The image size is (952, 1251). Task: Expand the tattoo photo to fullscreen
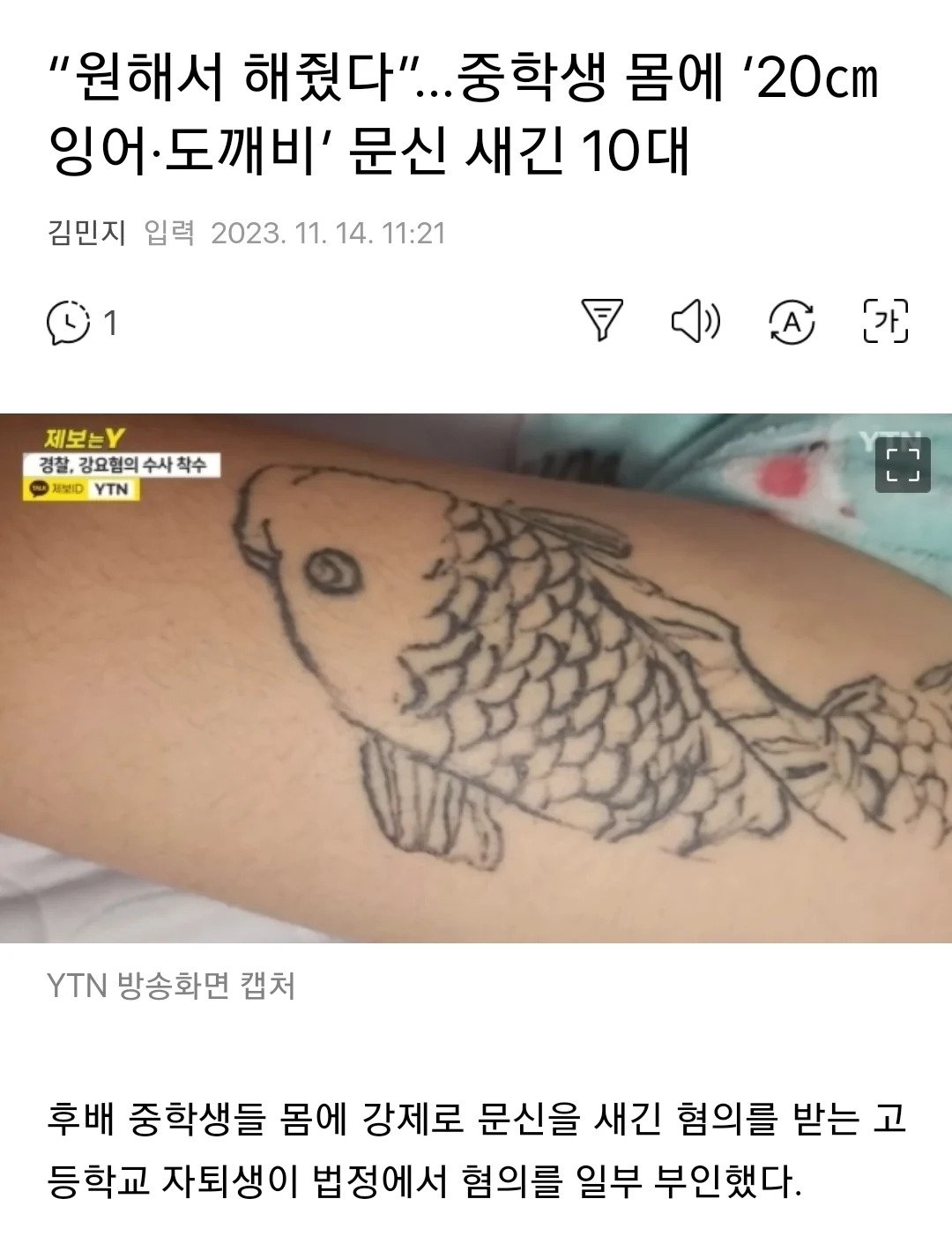click(x=902, y=465)
